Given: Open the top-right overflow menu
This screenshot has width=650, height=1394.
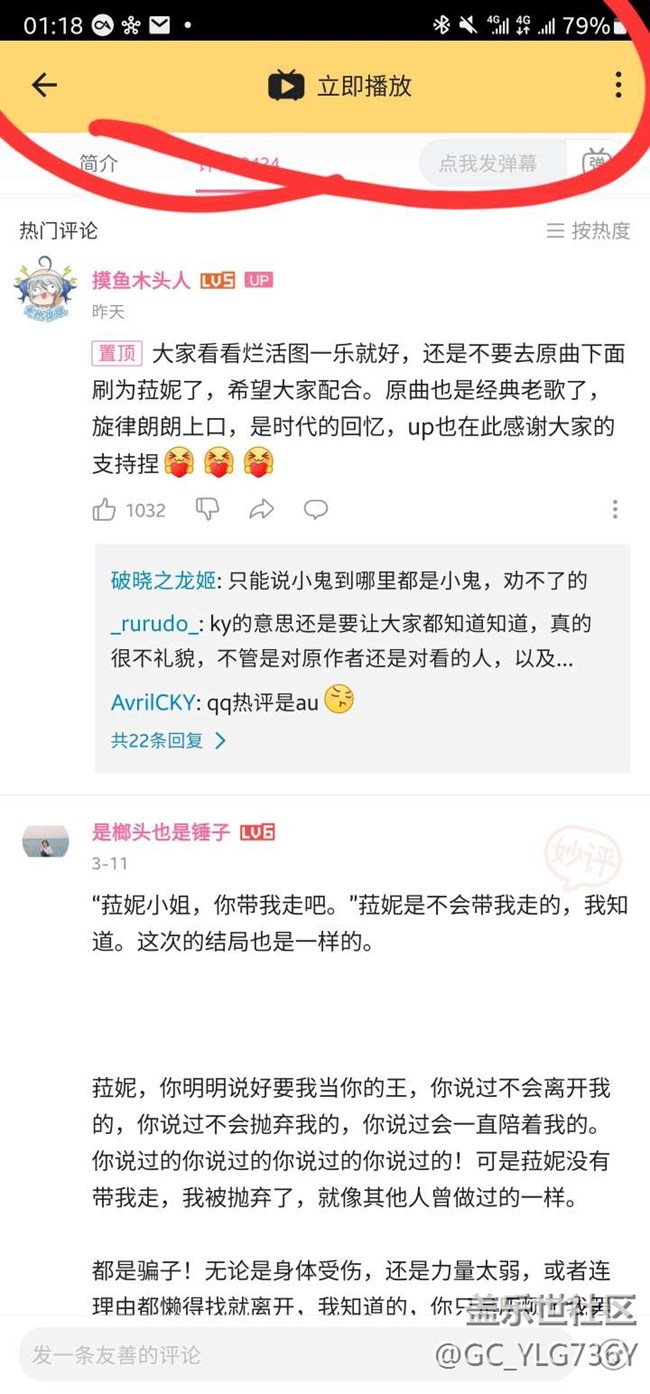Looking at the screenshot, I should [x=618, y=85].
